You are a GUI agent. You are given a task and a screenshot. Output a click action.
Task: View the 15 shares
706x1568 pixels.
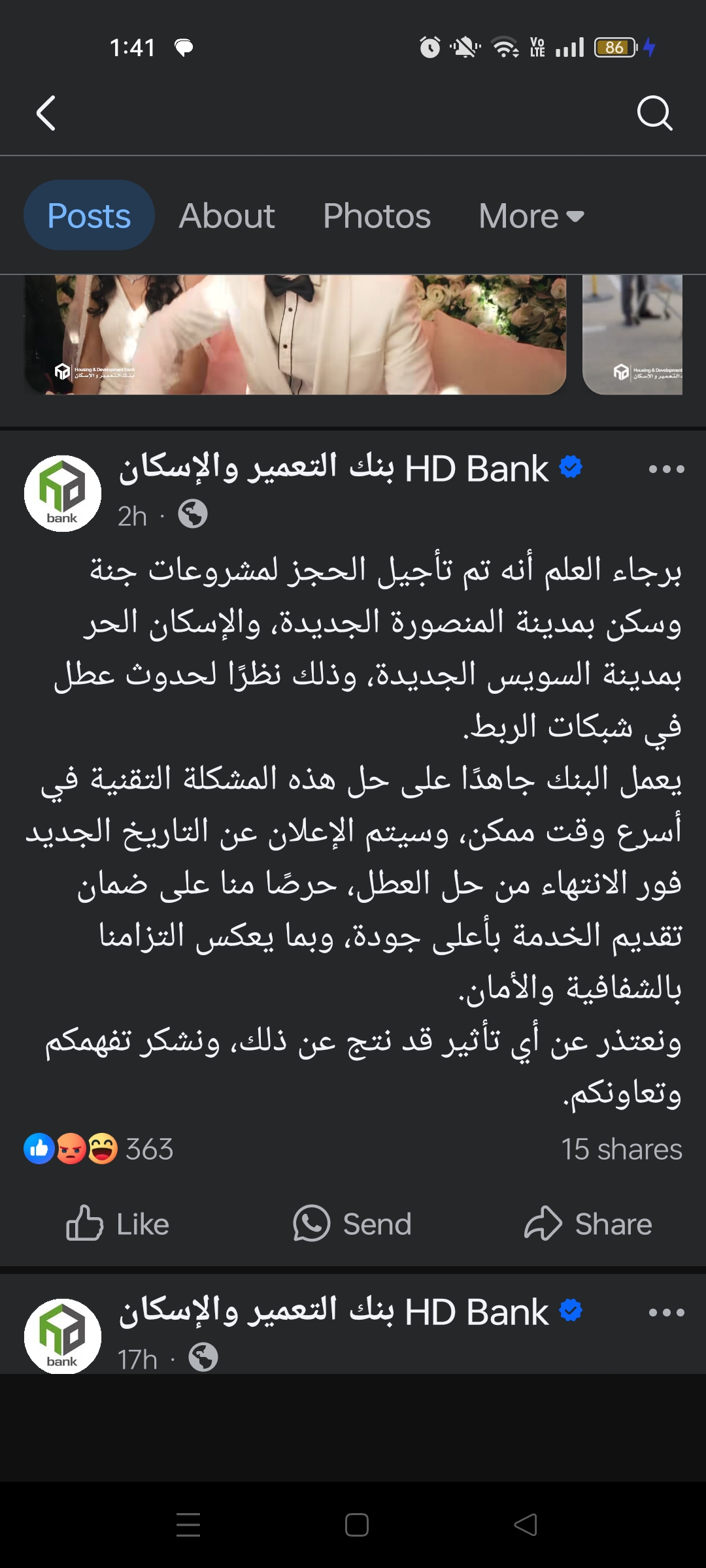(x=621, y=1149)
